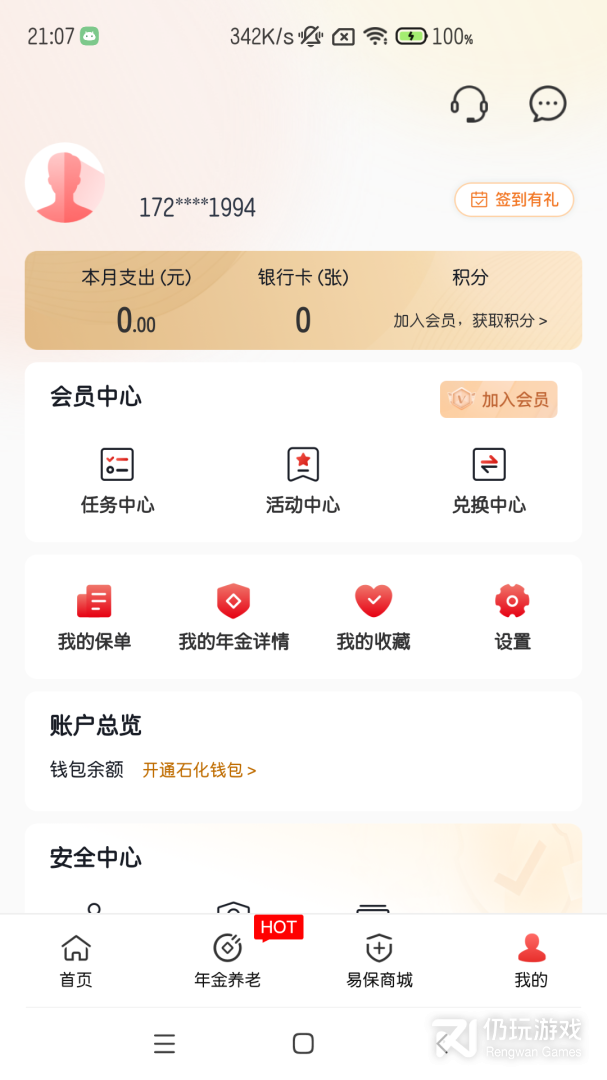Tap the system home button
The width and height of the screenshot is (607, 1080).
click(x=303, y=1043)
